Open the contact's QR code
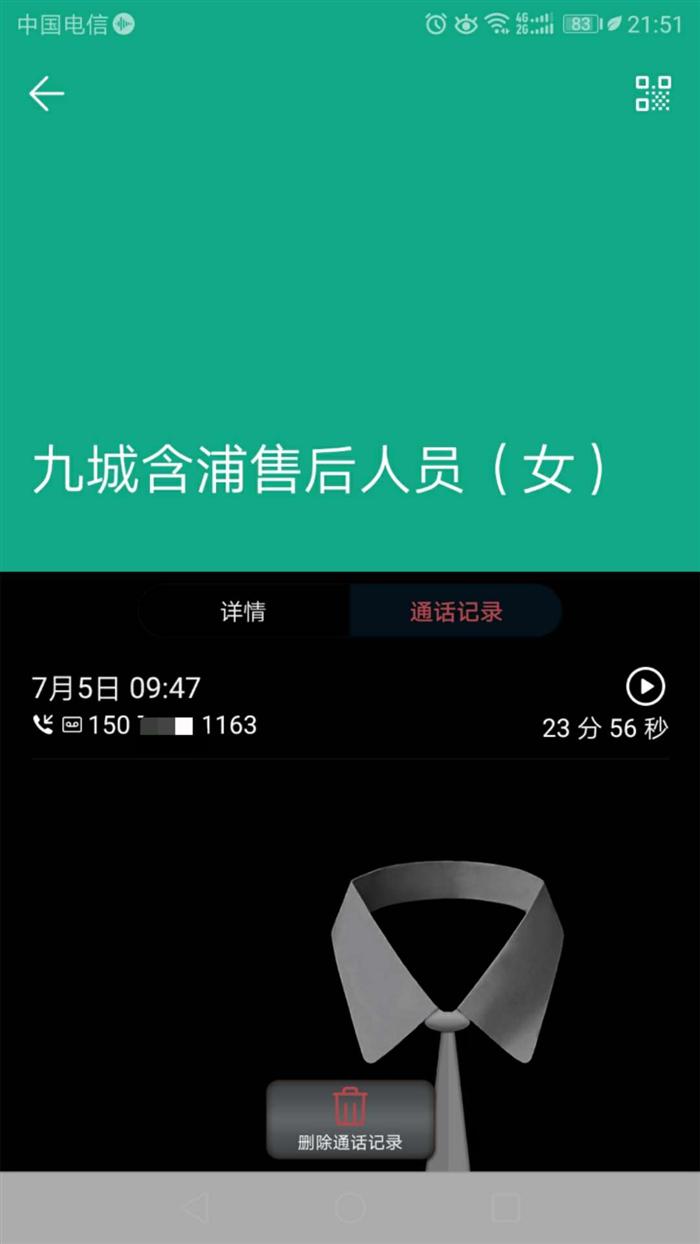The image size is (700, 1244). 653,94
